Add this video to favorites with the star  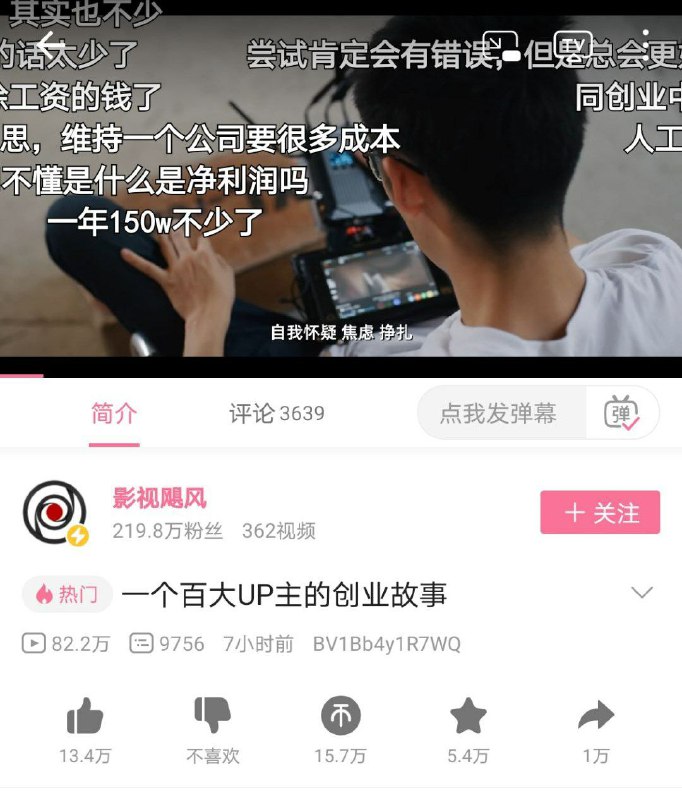(x=467, y=716)
